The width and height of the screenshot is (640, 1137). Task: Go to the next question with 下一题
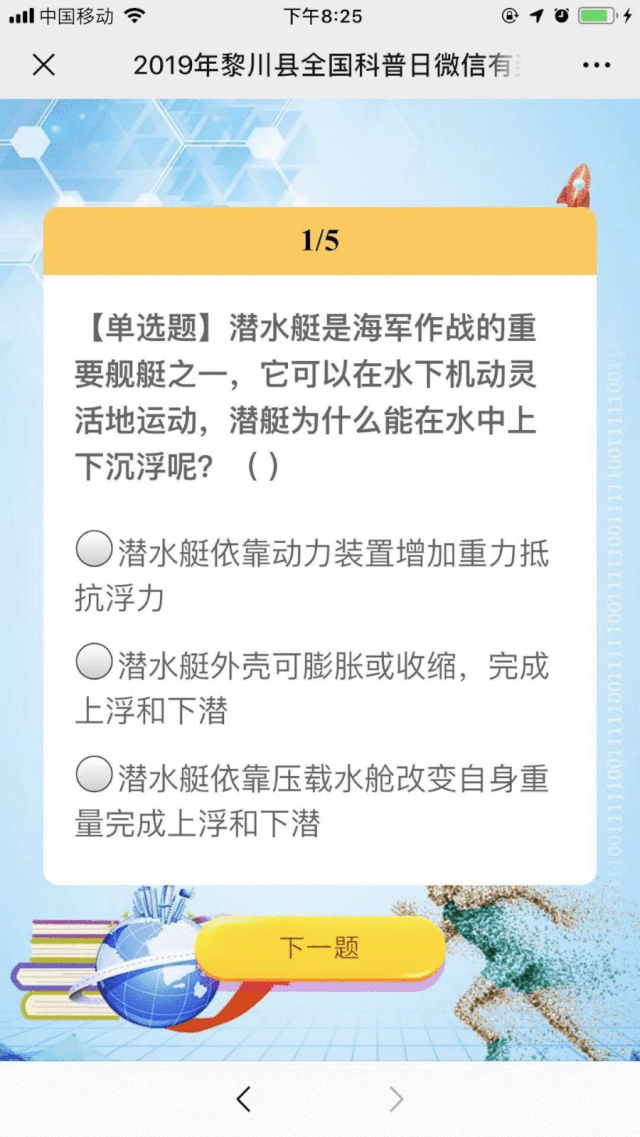(320, 948)
